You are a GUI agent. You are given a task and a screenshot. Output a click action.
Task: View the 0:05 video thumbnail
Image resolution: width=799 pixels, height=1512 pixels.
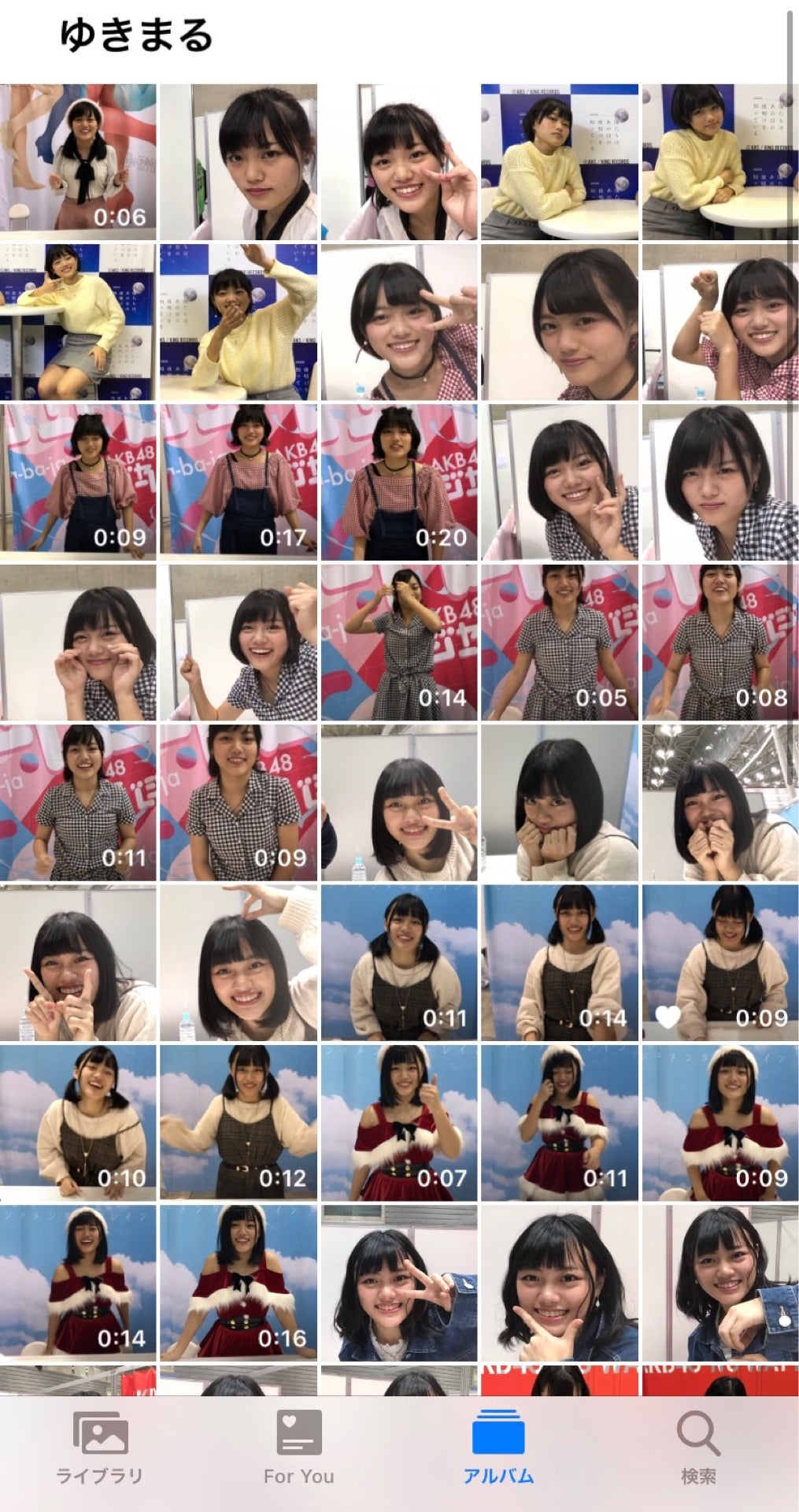[560, 643]
